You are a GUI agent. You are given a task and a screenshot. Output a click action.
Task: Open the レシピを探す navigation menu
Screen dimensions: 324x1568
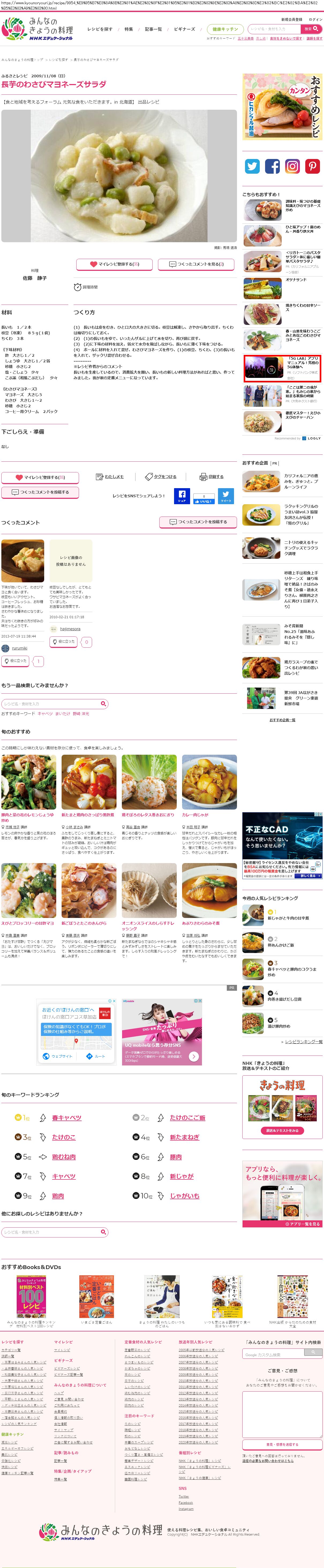tap(100, 29)
